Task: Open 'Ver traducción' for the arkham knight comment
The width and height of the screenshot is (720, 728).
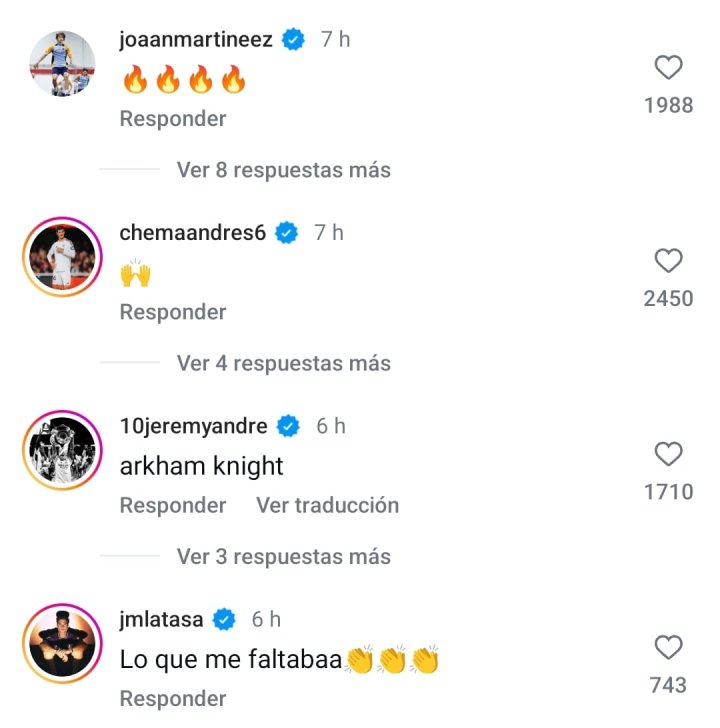Action: click(327, 505)
